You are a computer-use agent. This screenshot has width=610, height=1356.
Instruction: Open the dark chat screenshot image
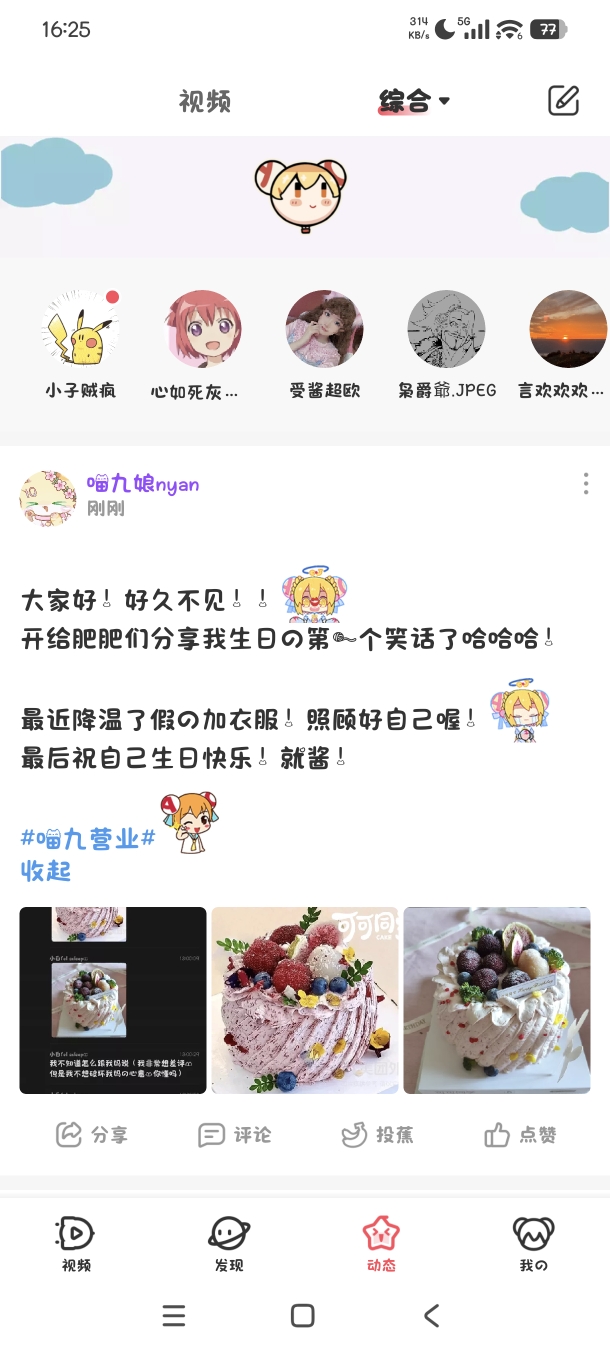tap(113, 1000)
